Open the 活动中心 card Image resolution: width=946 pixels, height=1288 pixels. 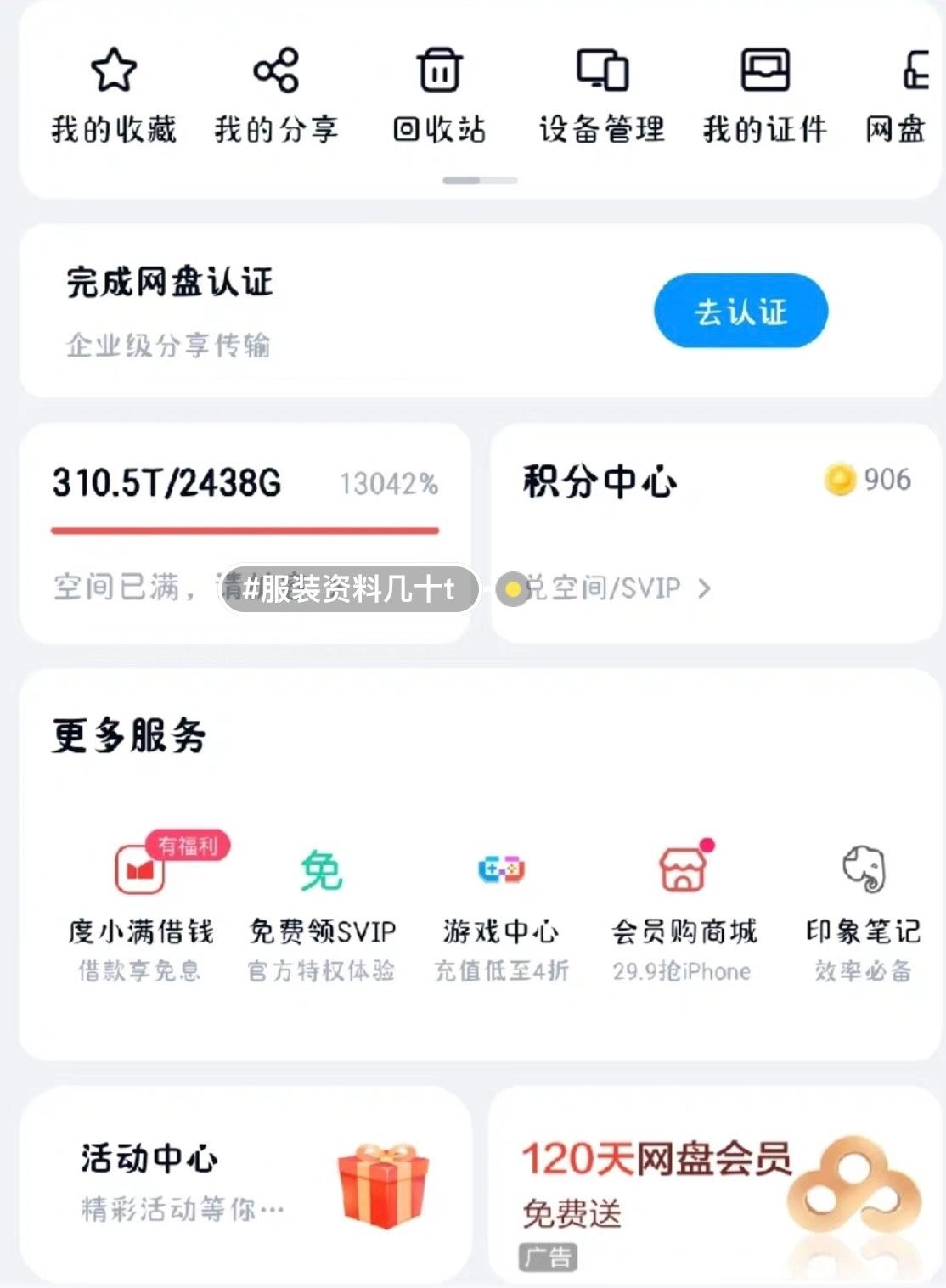click(x=245, y=1183)
